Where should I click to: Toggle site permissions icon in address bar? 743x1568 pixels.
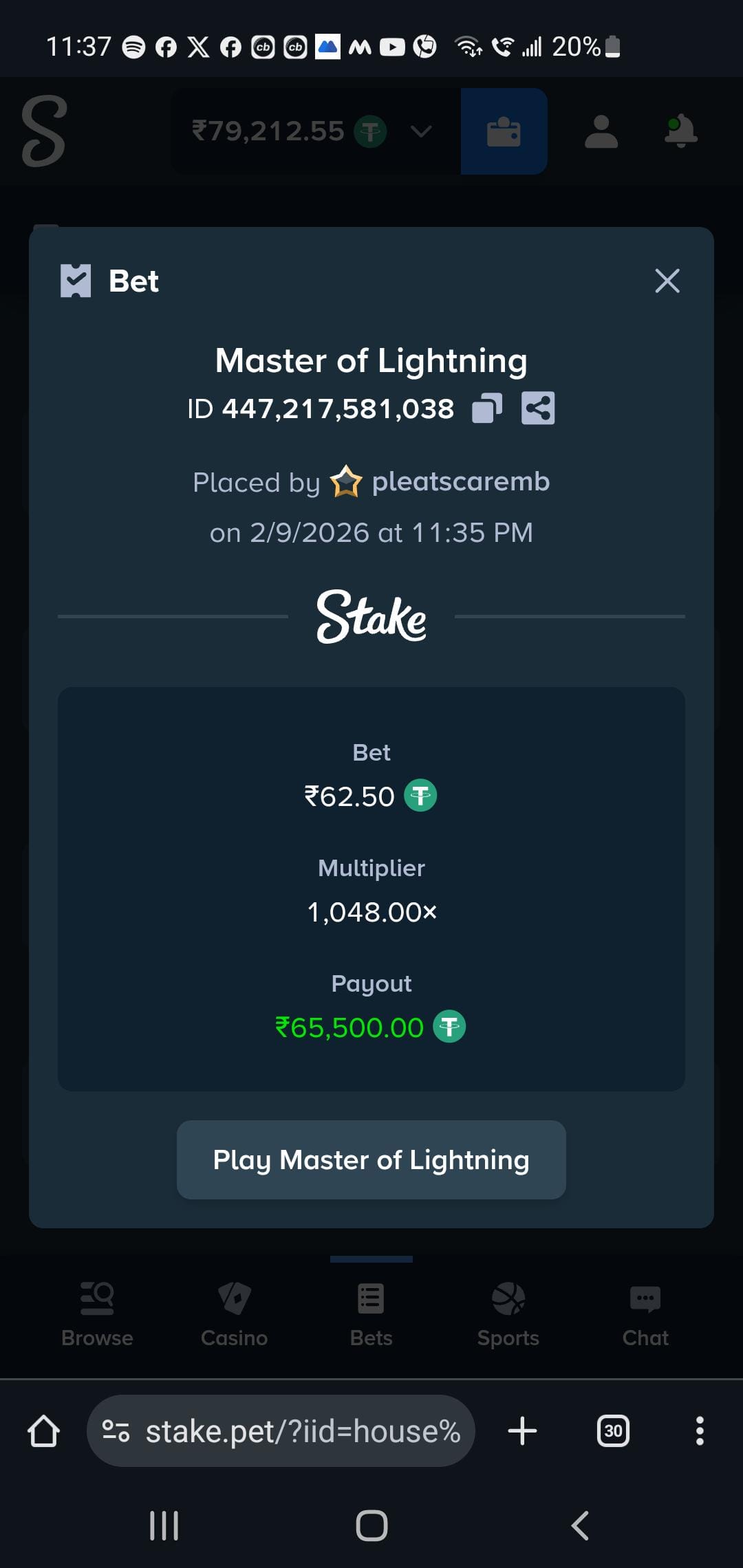118,1431
